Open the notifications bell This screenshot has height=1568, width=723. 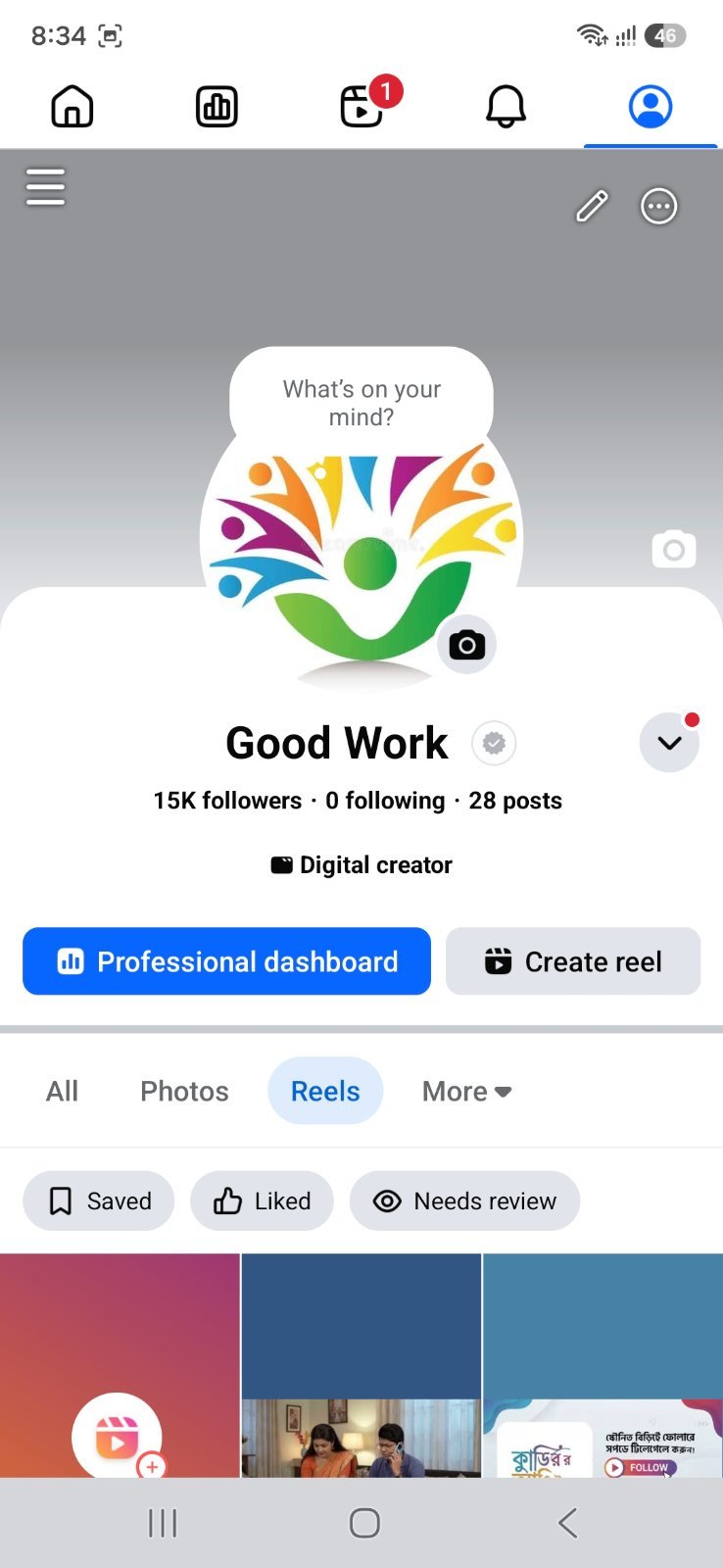(506, 106)
